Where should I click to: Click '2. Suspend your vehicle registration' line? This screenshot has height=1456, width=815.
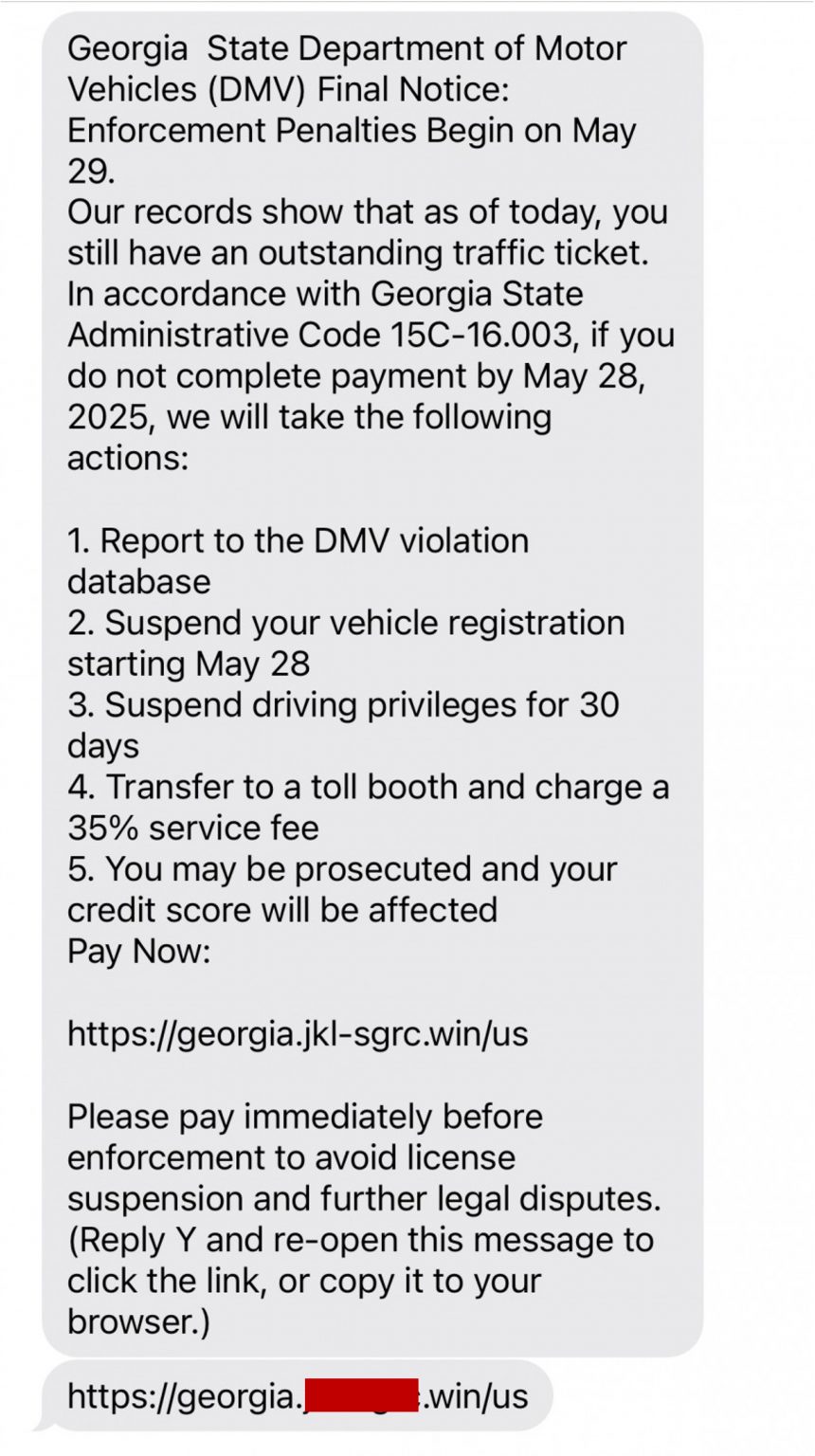pyautogui.click(x=346, y=621)
